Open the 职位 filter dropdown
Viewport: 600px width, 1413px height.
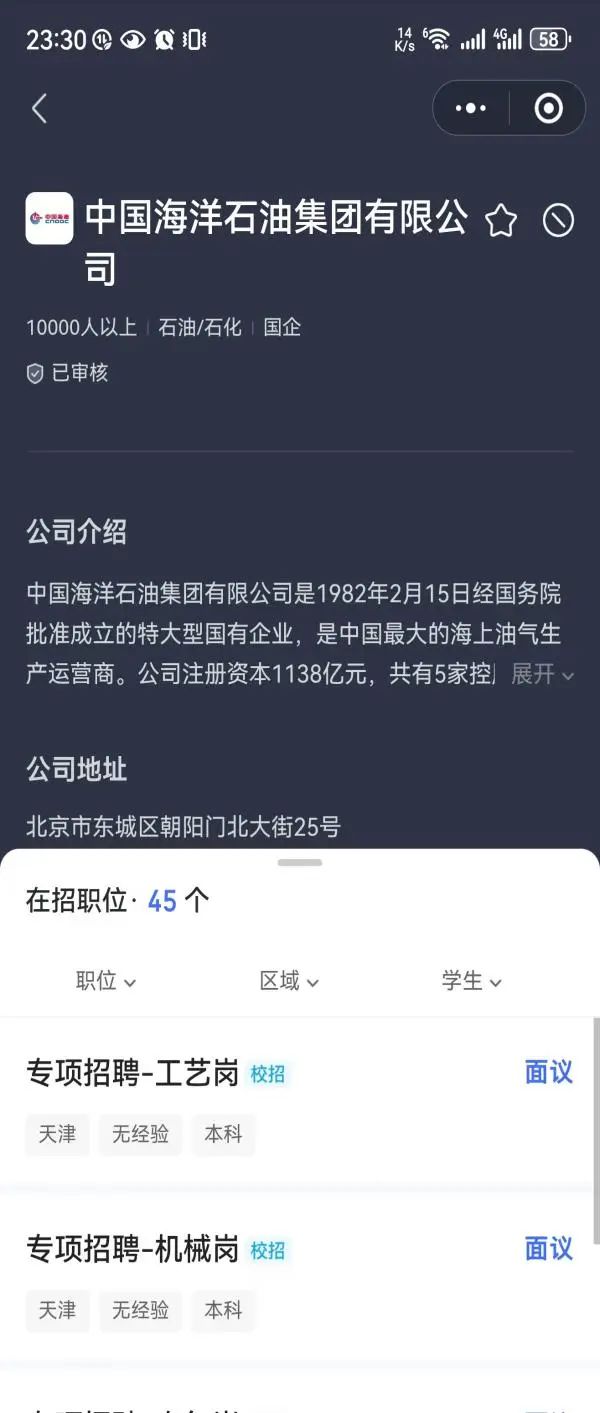tap(106, 981)
